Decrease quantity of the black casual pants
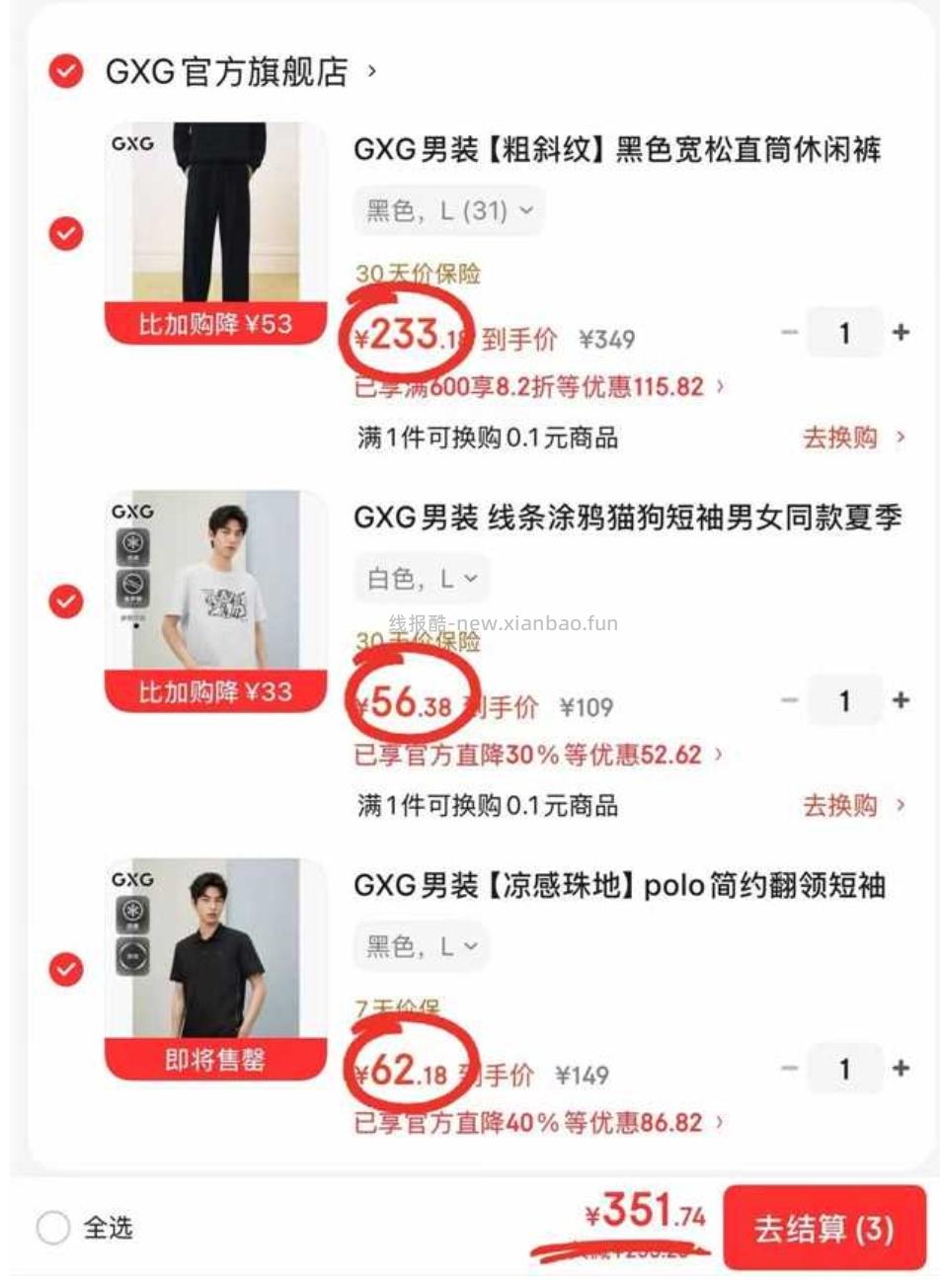The height and width of the screenshot is (1288, 940). tap(790, 333)
